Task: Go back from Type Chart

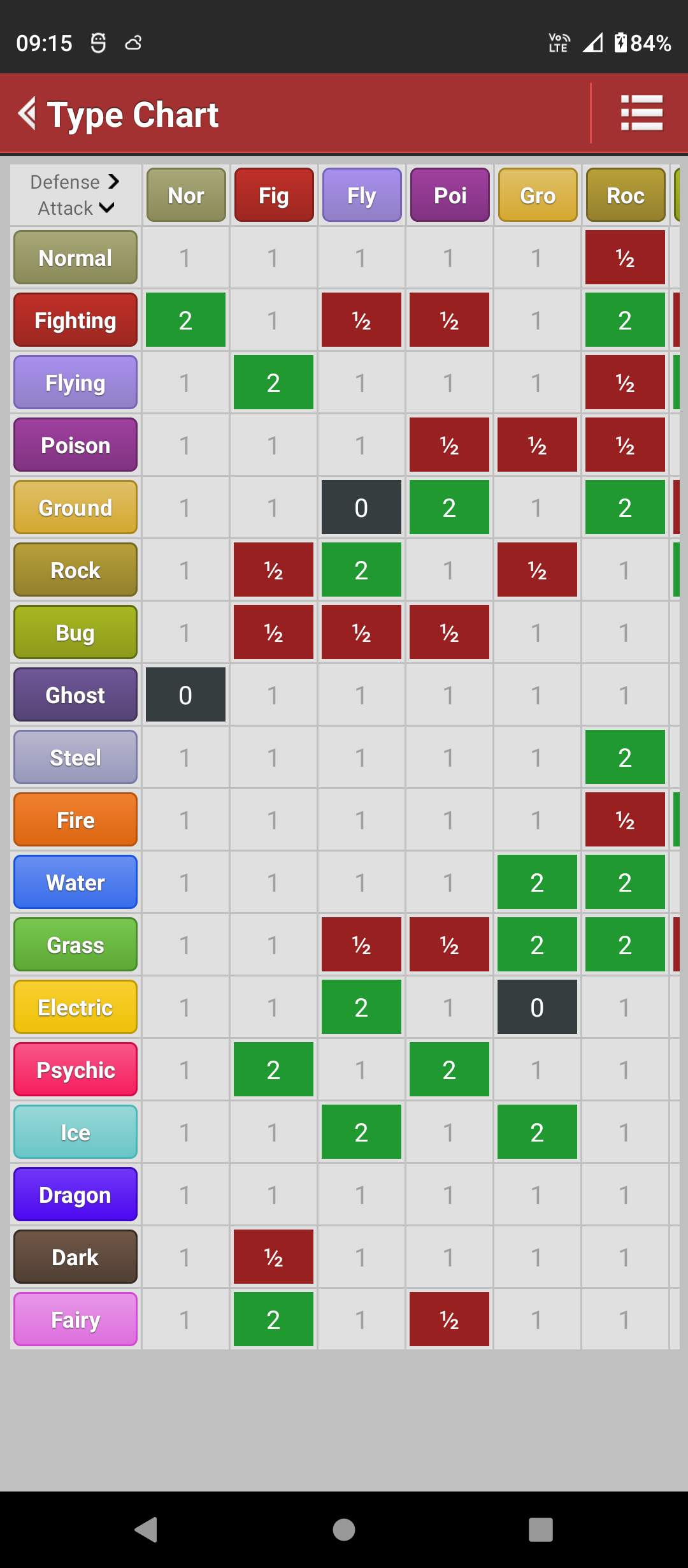Action: pos(27,114)
